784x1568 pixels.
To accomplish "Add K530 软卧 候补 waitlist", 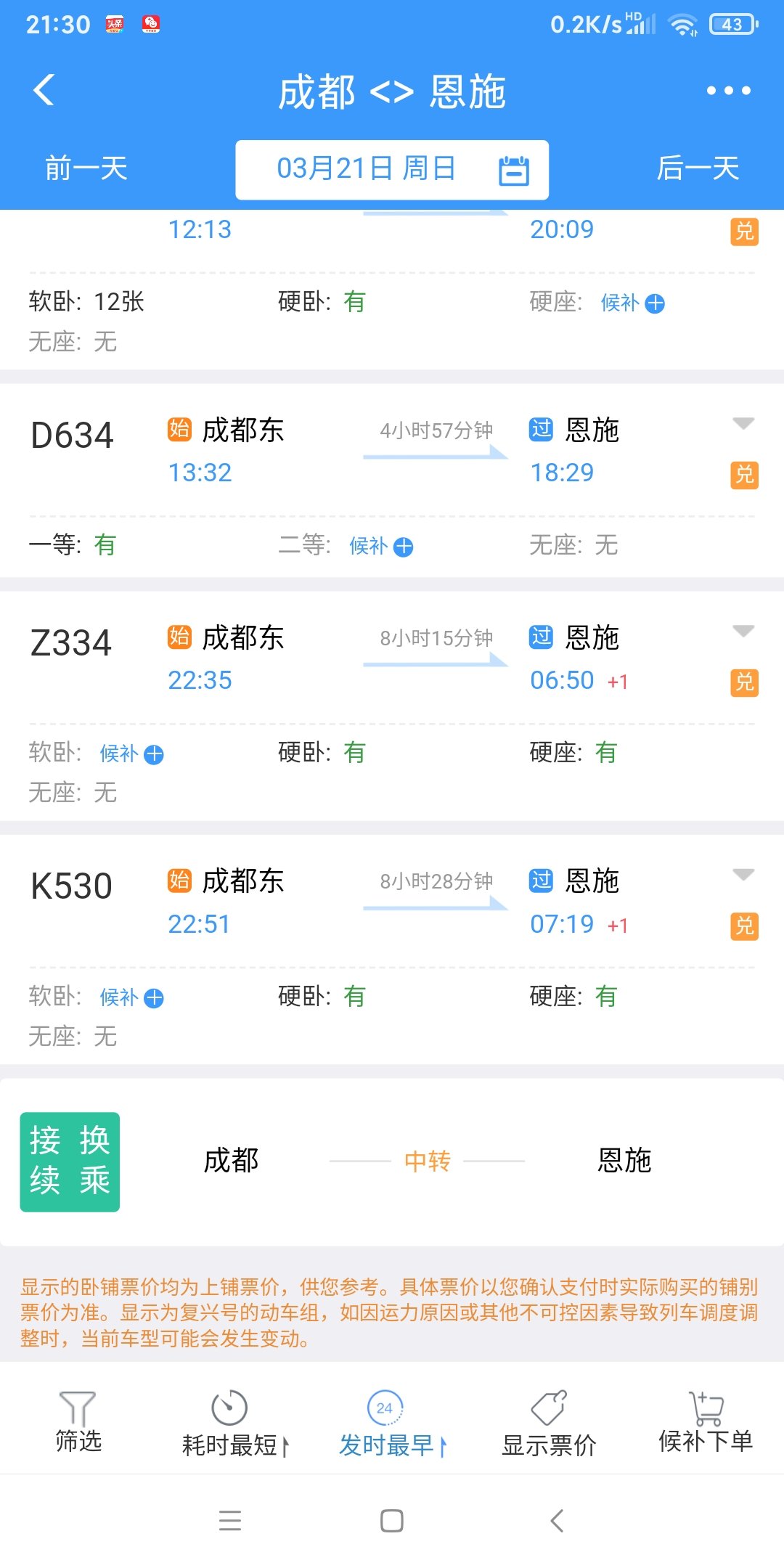I will click(x=132, y=998).
